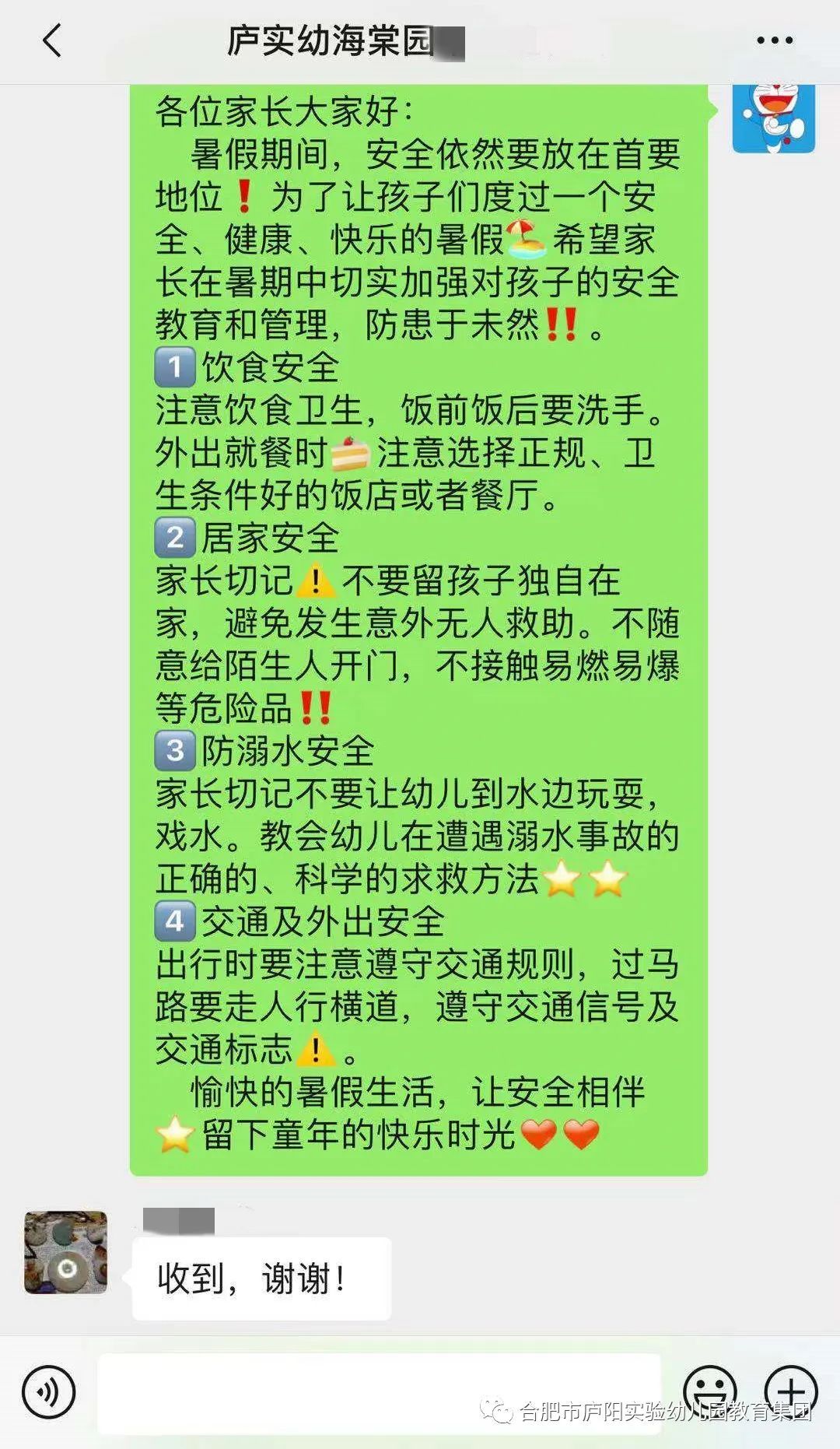Open the chat info overflow menu

pyautogui.click(x=775, y=40)
